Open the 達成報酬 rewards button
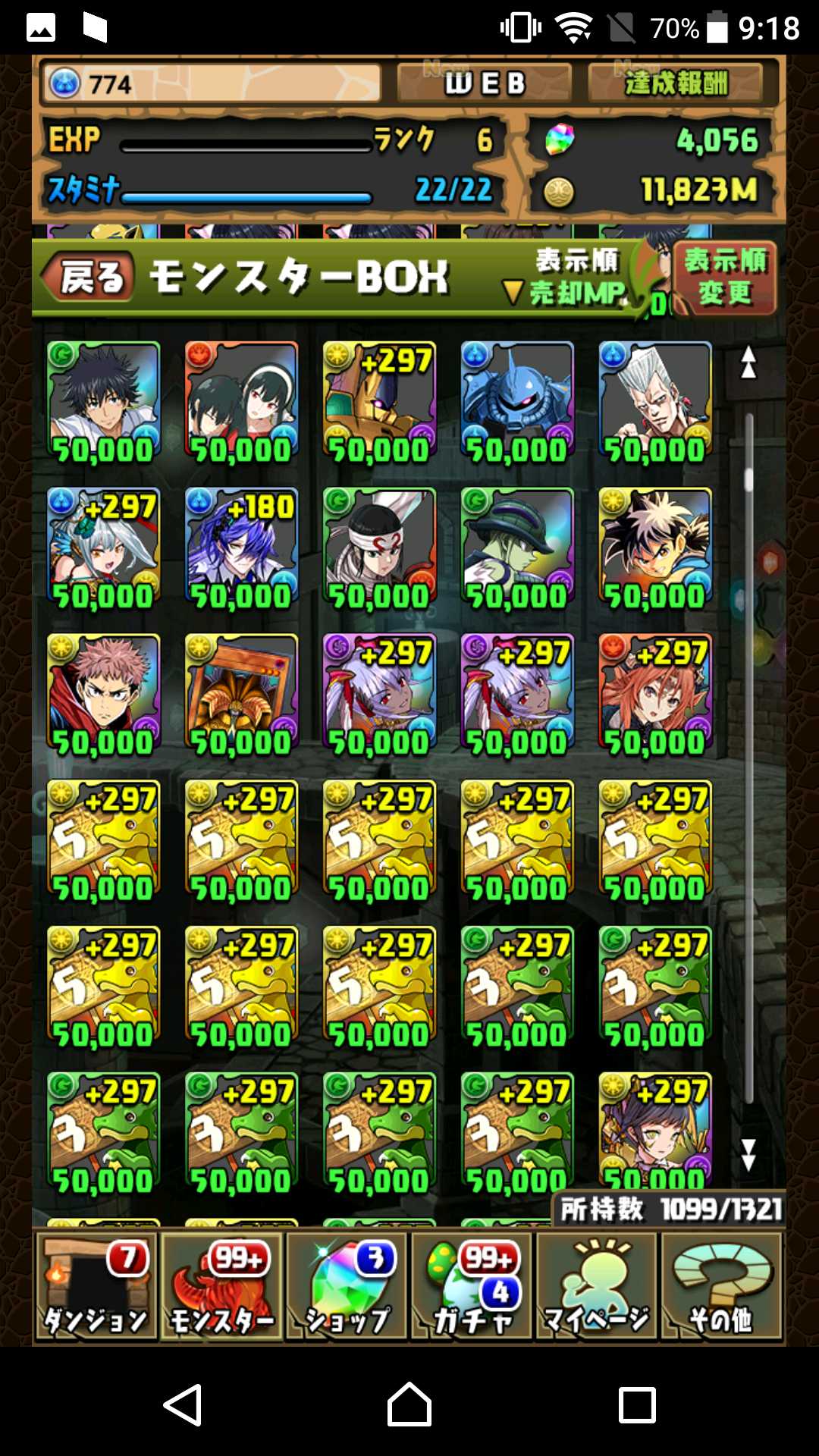The height and width of the screenshot is (1456, 819). pos(675,83)
